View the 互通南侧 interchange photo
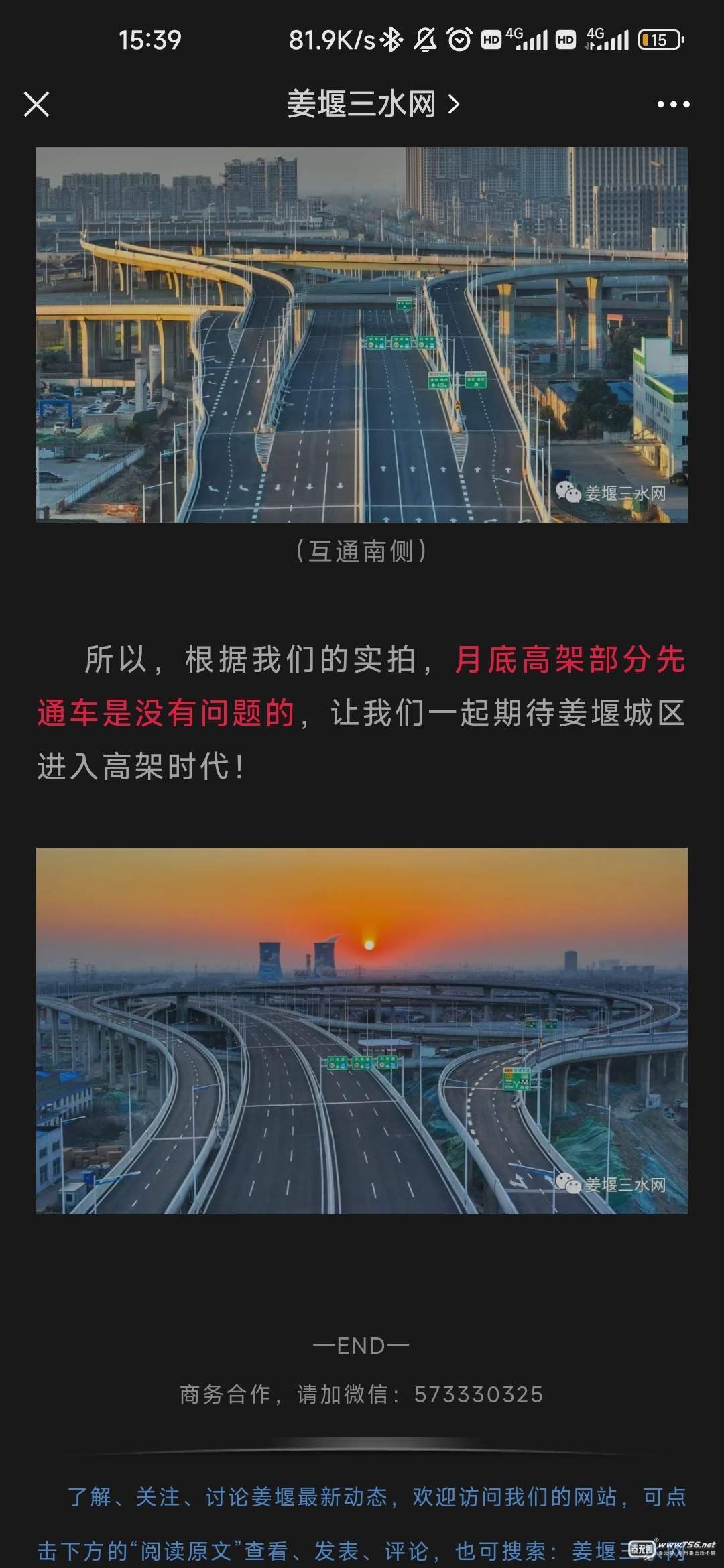The image size is (724, 1568). [362, 334]
